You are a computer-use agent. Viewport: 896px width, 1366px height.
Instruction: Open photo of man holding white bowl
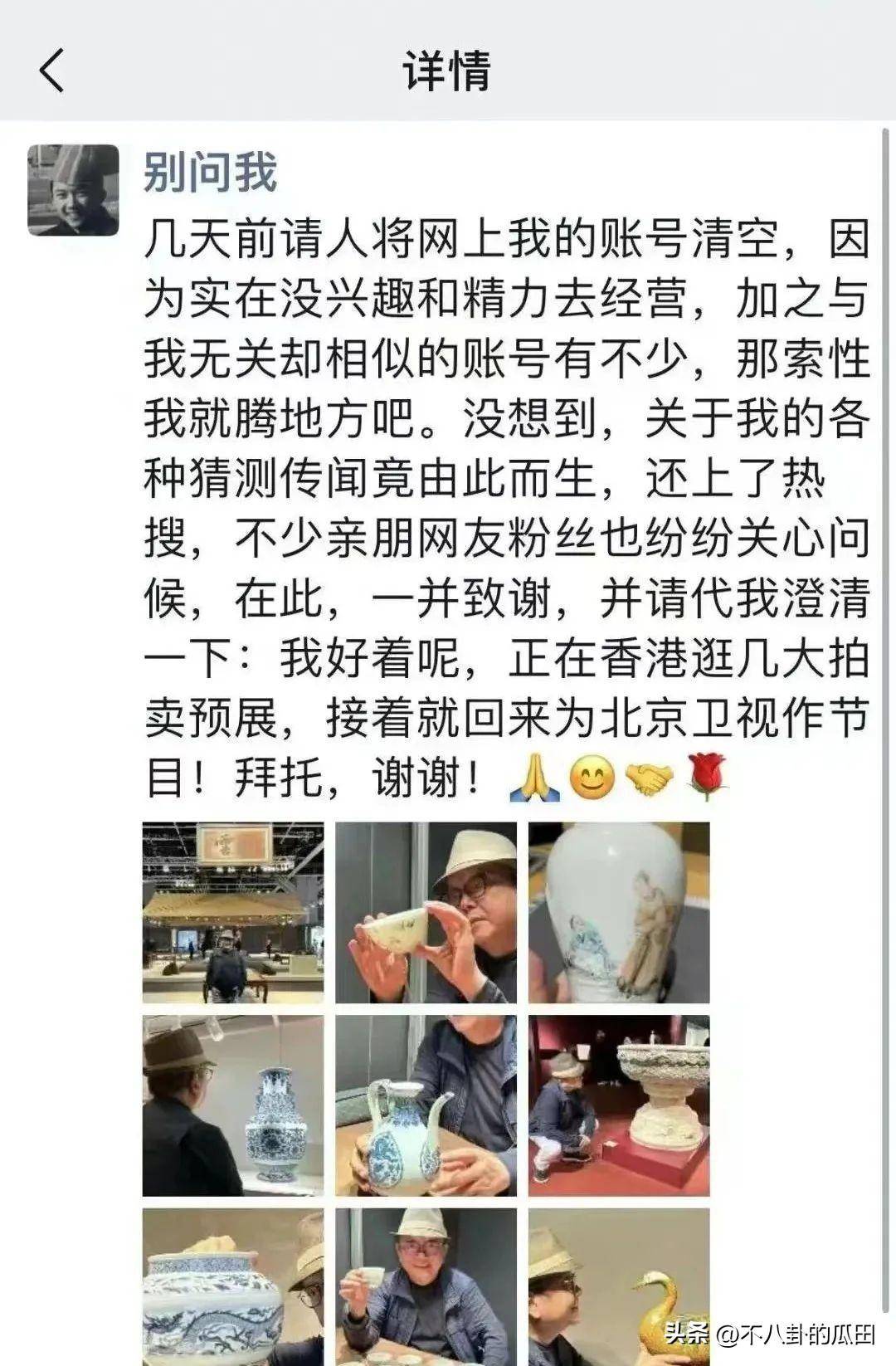pyautogui.click(x=426, y=912)
